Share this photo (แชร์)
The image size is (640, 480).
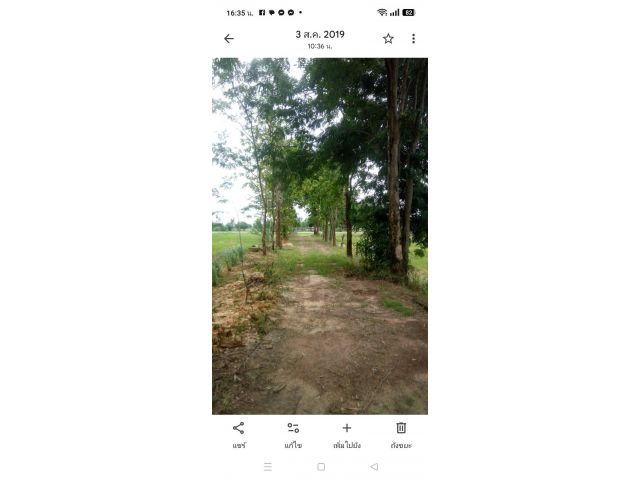[239, 433]
